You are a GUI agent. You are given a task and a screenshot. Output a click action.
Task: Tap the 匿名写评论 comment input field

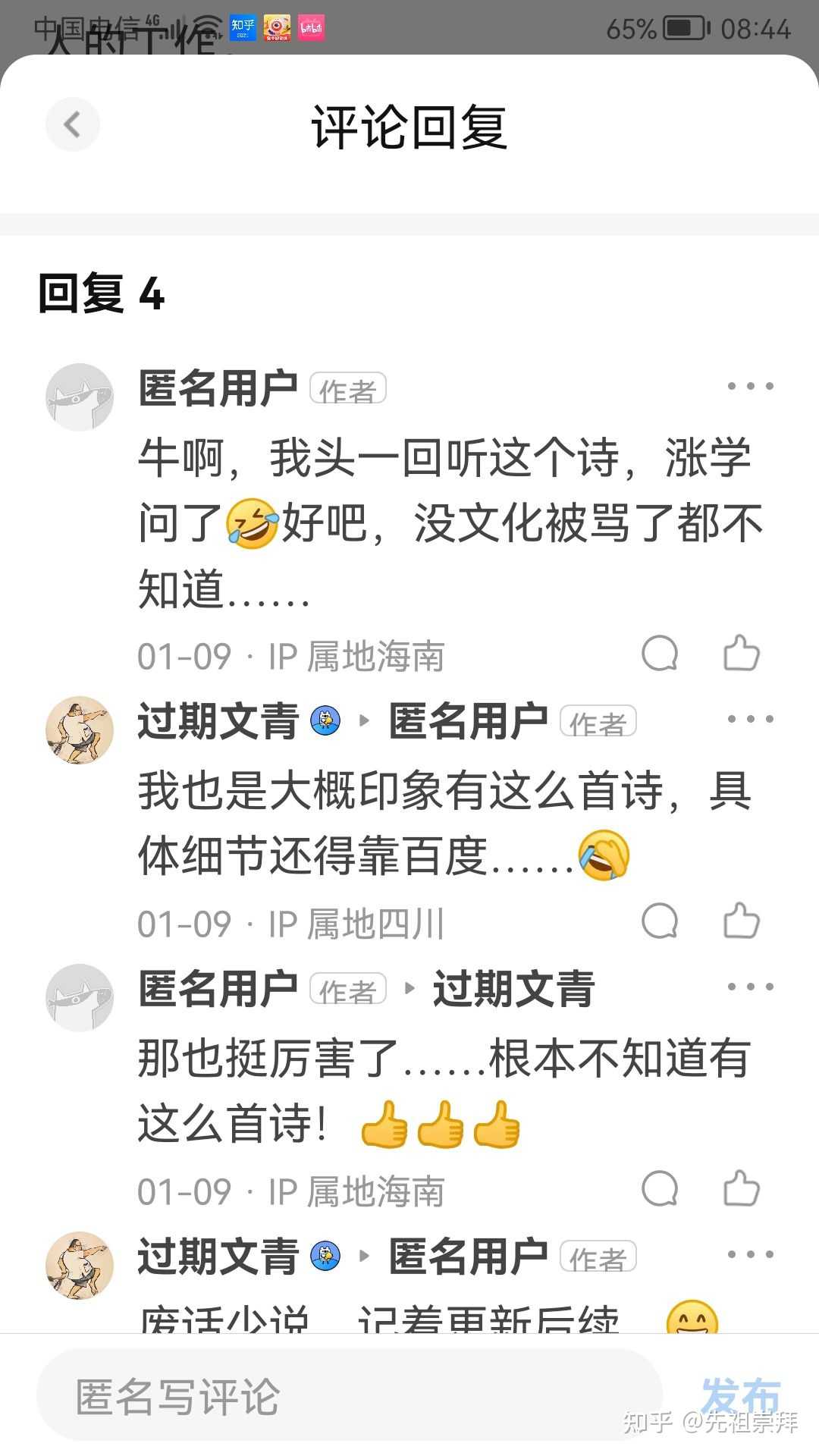tap(349, 1397)
